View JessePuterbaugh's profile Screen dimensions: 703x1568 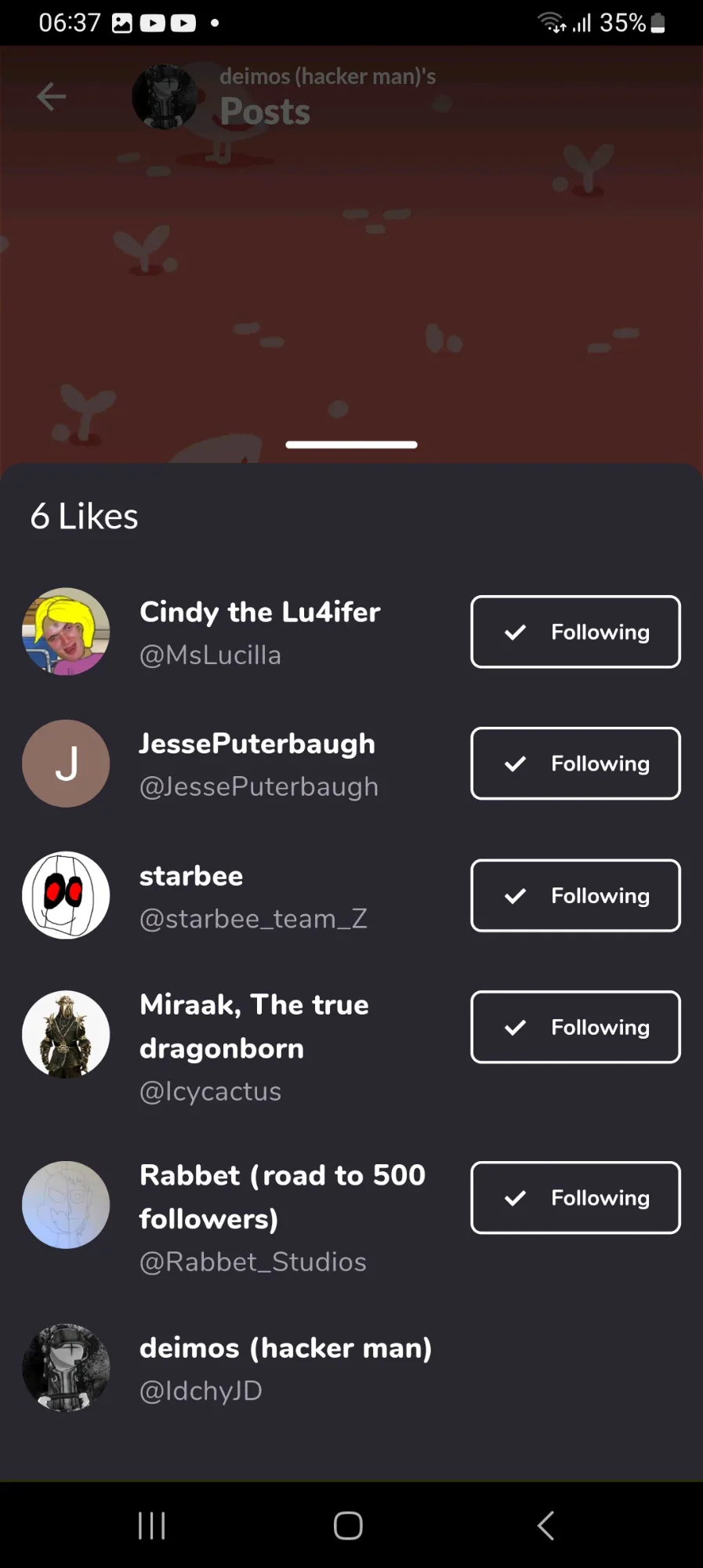[257, 764]
